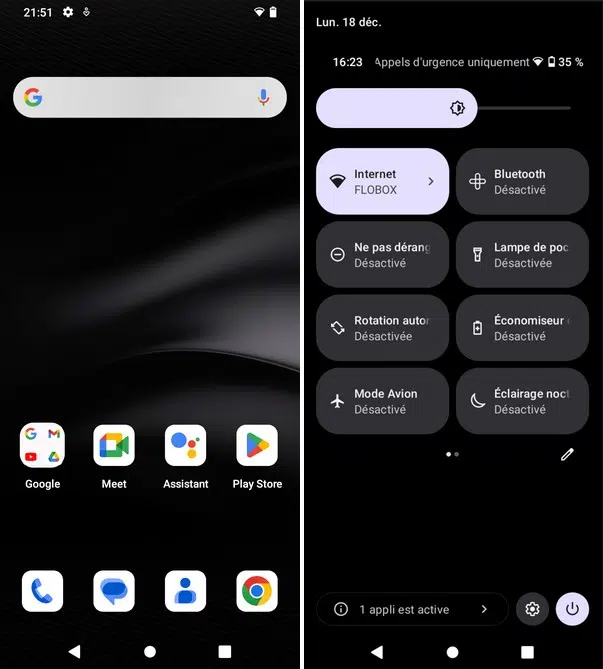Screen dimensions: 603x669
Task: Launch the Meet app
Action: click(x=114, y=446)
